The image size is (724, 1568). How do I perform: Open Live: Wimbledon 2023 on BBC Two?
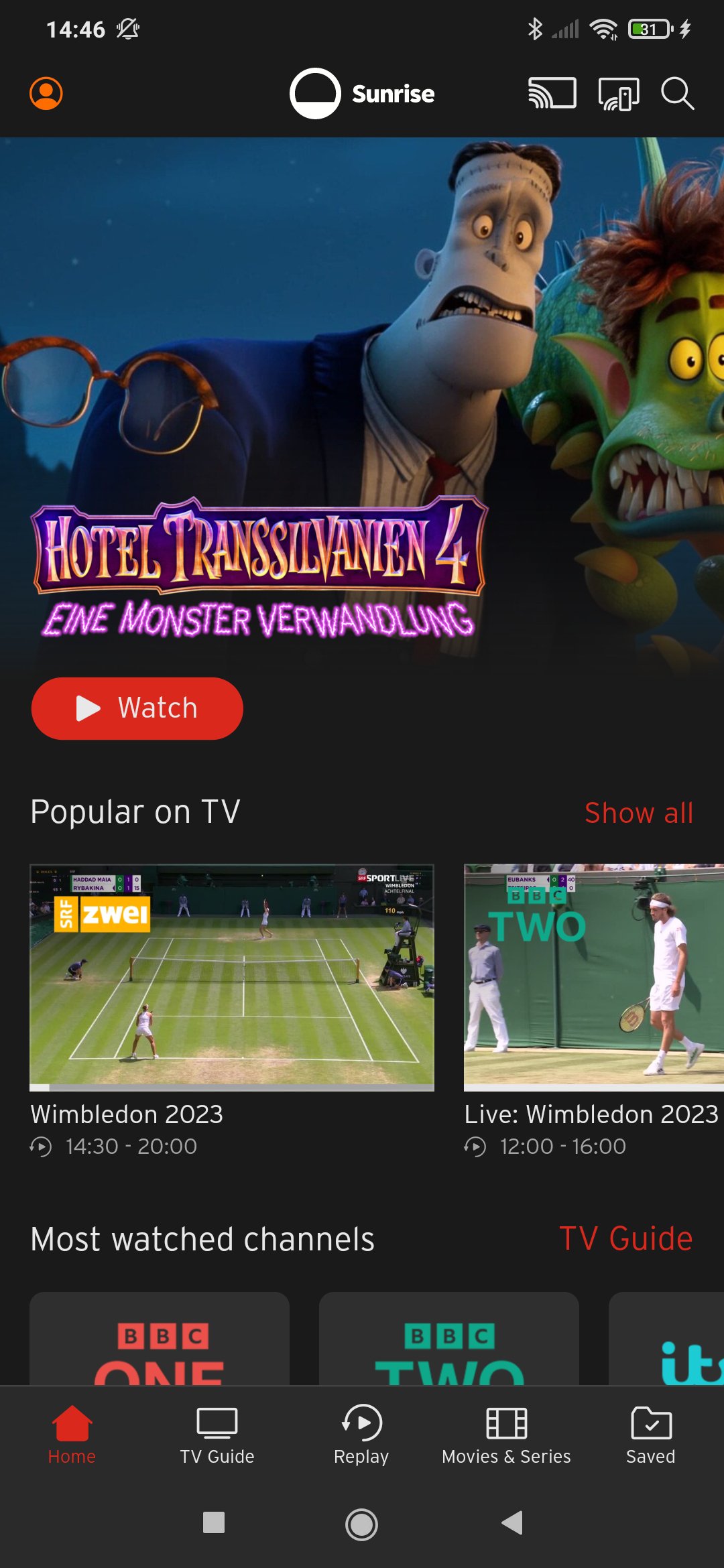(594, 977)
